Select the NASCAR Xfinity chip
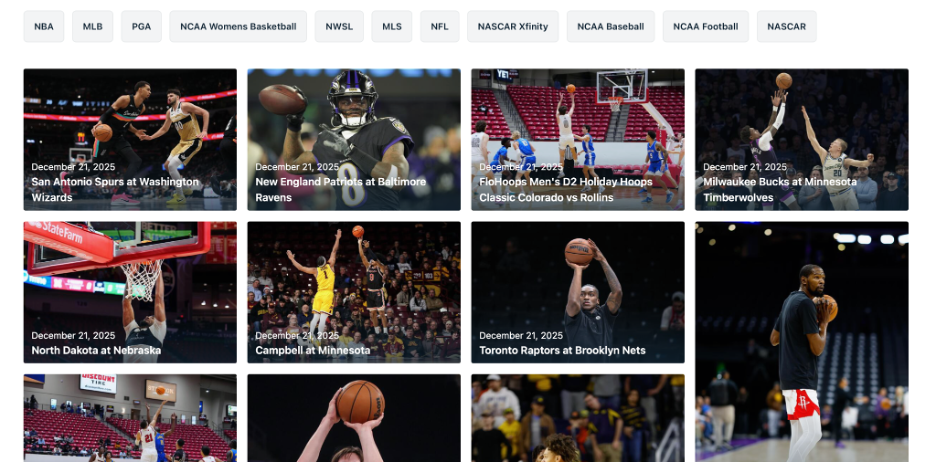 point(513,26)
